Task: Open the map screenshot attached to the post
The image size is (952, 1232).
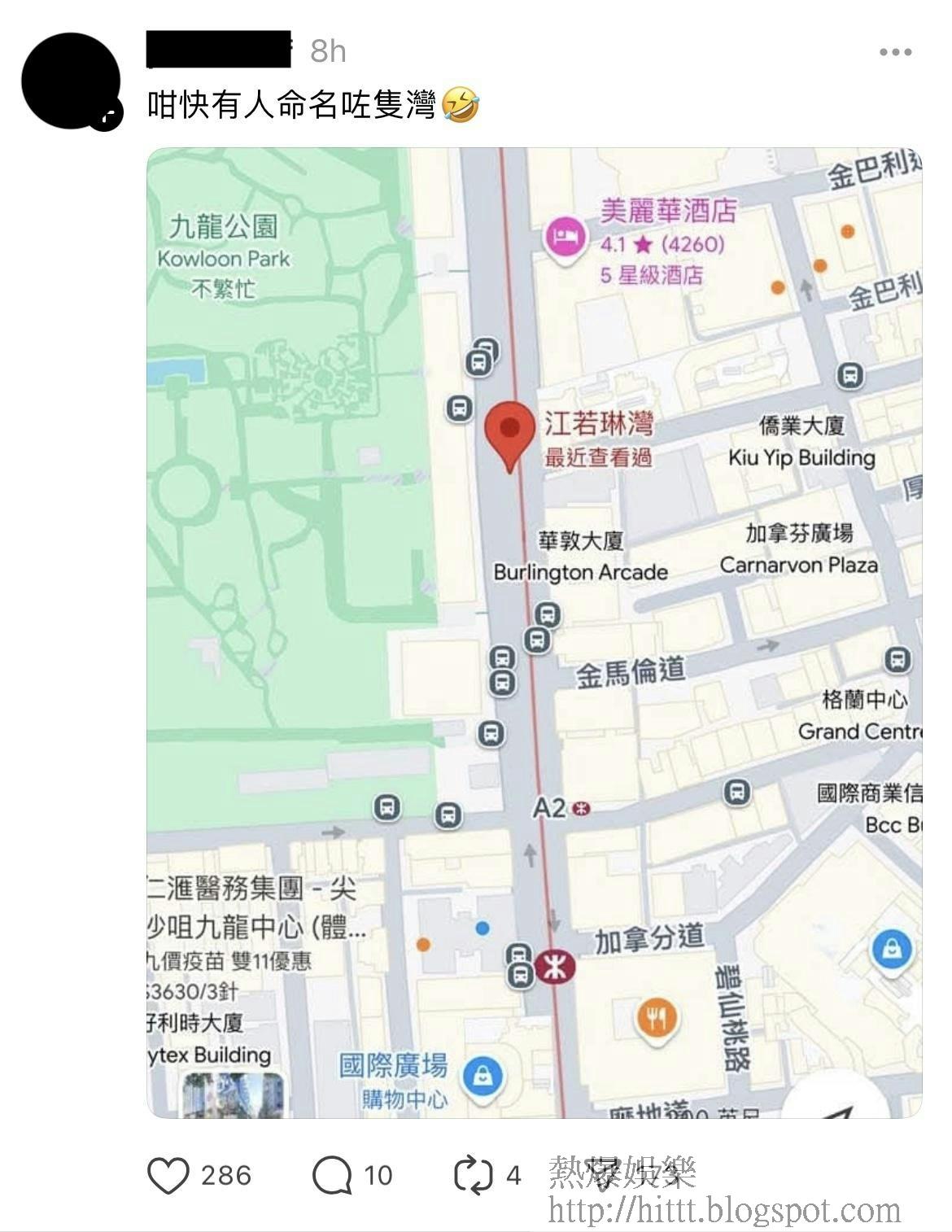Action: click(534, 631)
